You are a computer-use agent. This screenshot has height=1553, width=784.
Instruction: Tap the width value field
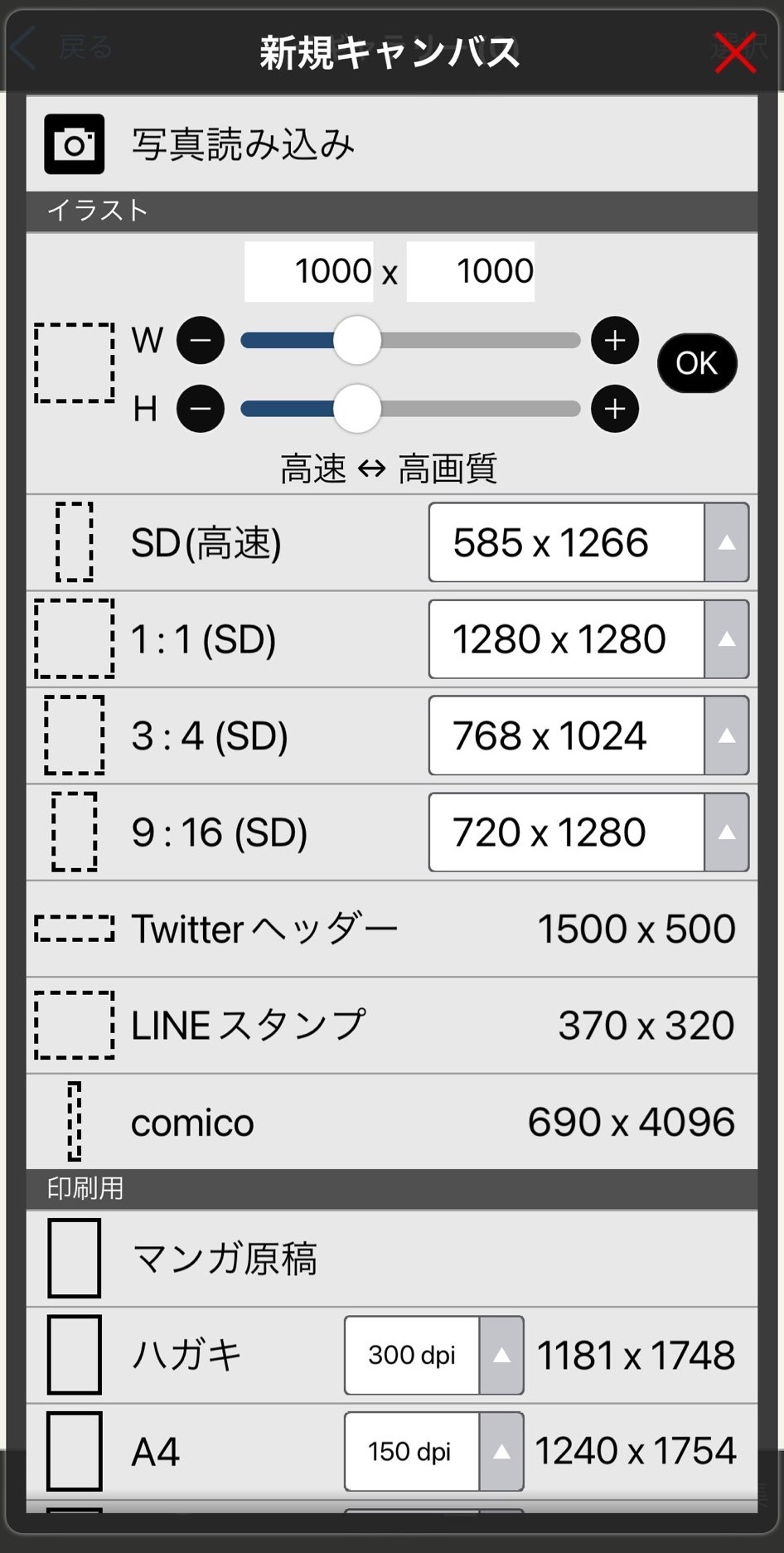coord(308,271)
